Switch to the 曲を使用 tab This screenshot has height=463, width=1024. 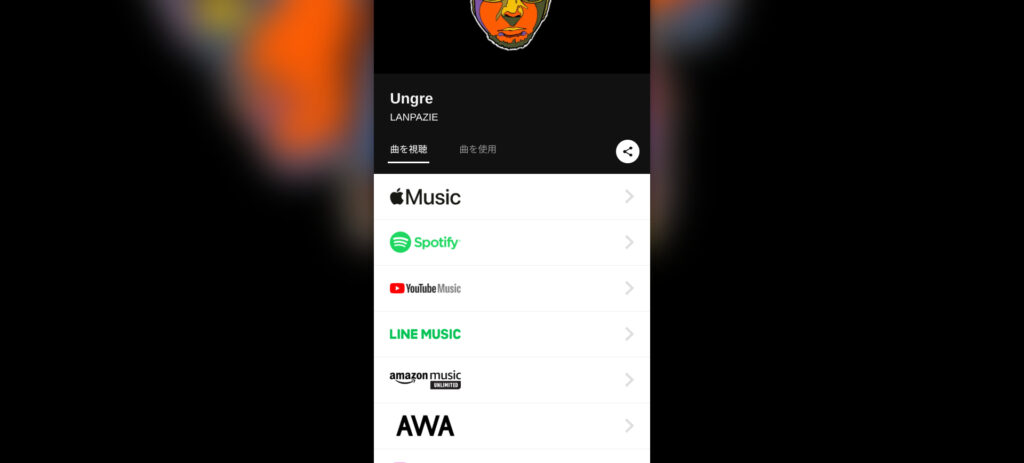tap(478, 150)
